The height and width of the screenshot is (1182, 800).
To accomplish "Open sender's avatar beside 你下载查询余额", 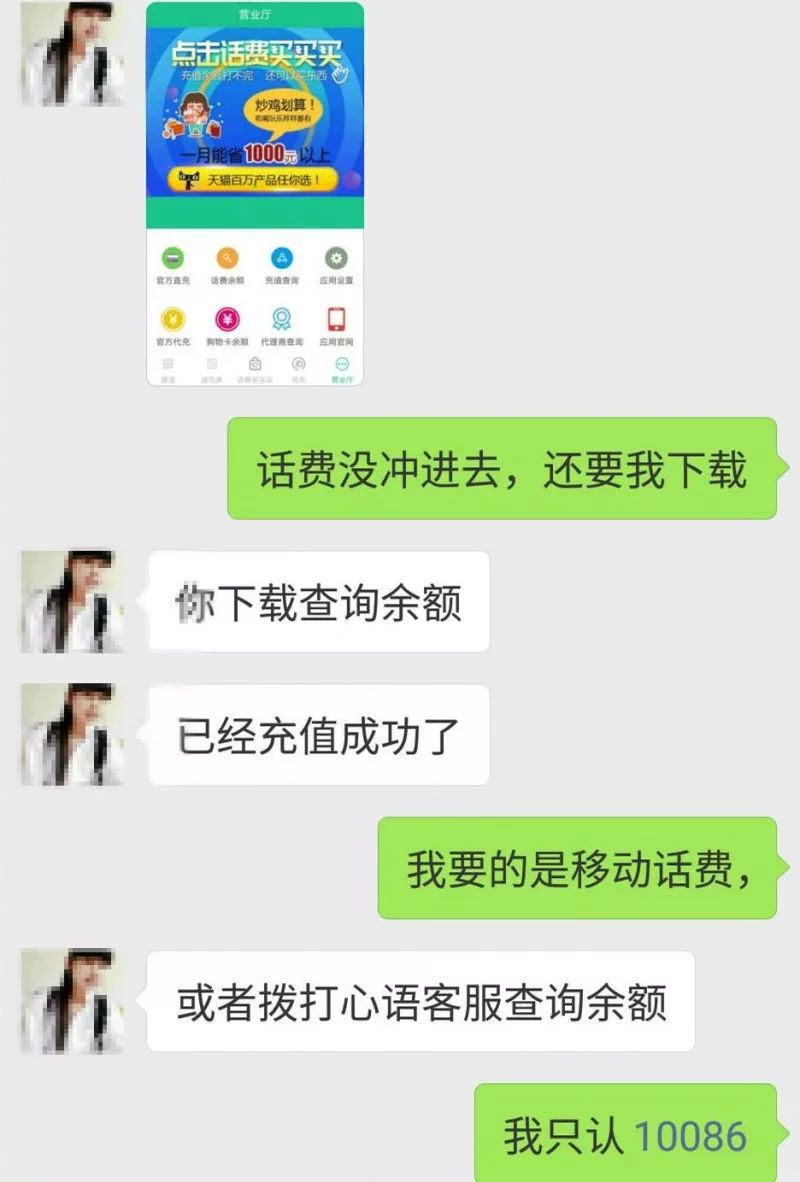I will 71,602.
